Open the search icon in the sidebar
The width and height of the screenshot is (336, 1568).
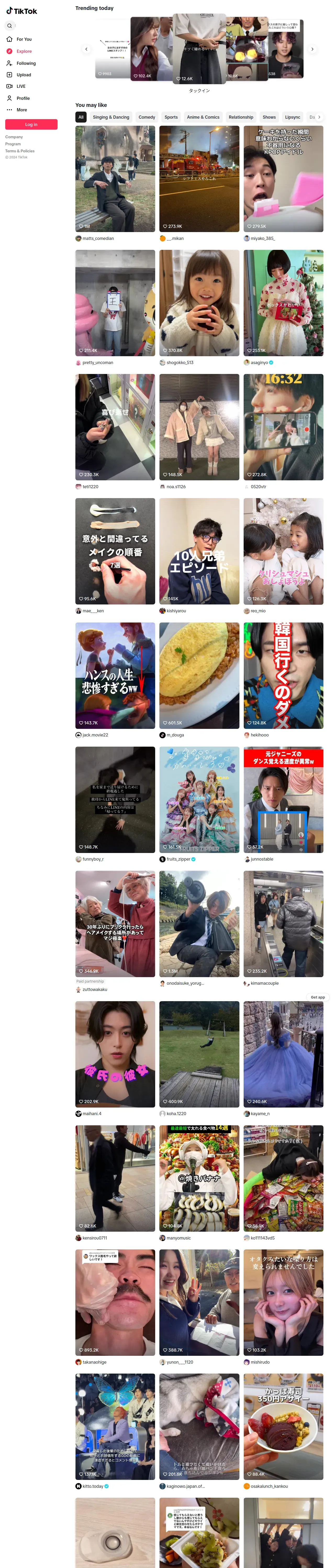(x=10, y=26)
